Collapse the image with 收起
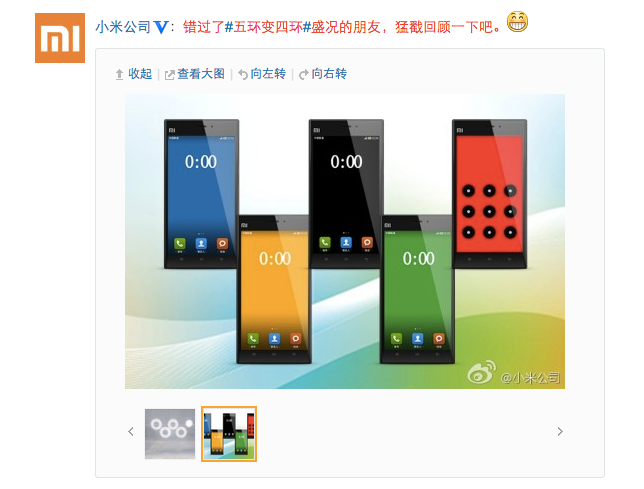This screenshot has height=489, width=644. [134, 74]
